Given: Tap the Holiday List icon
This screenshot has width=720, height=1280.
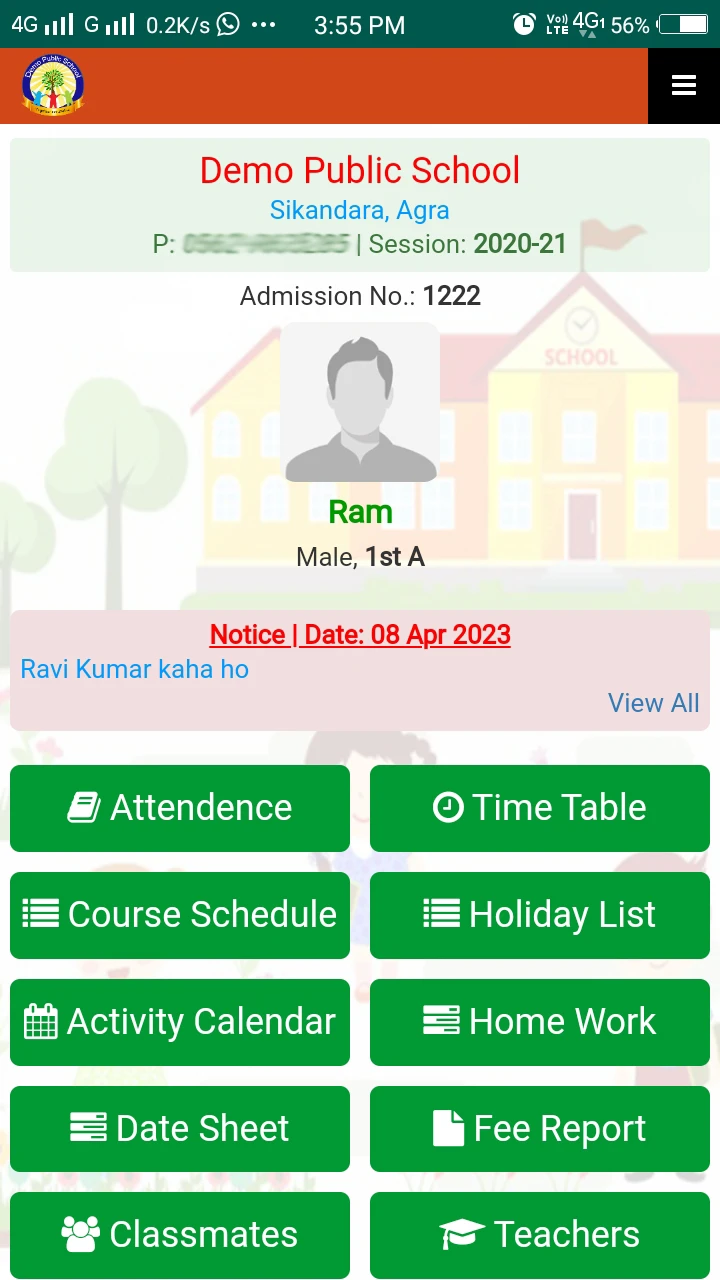Looking at the screenshot, I should [x=438, y=913].
